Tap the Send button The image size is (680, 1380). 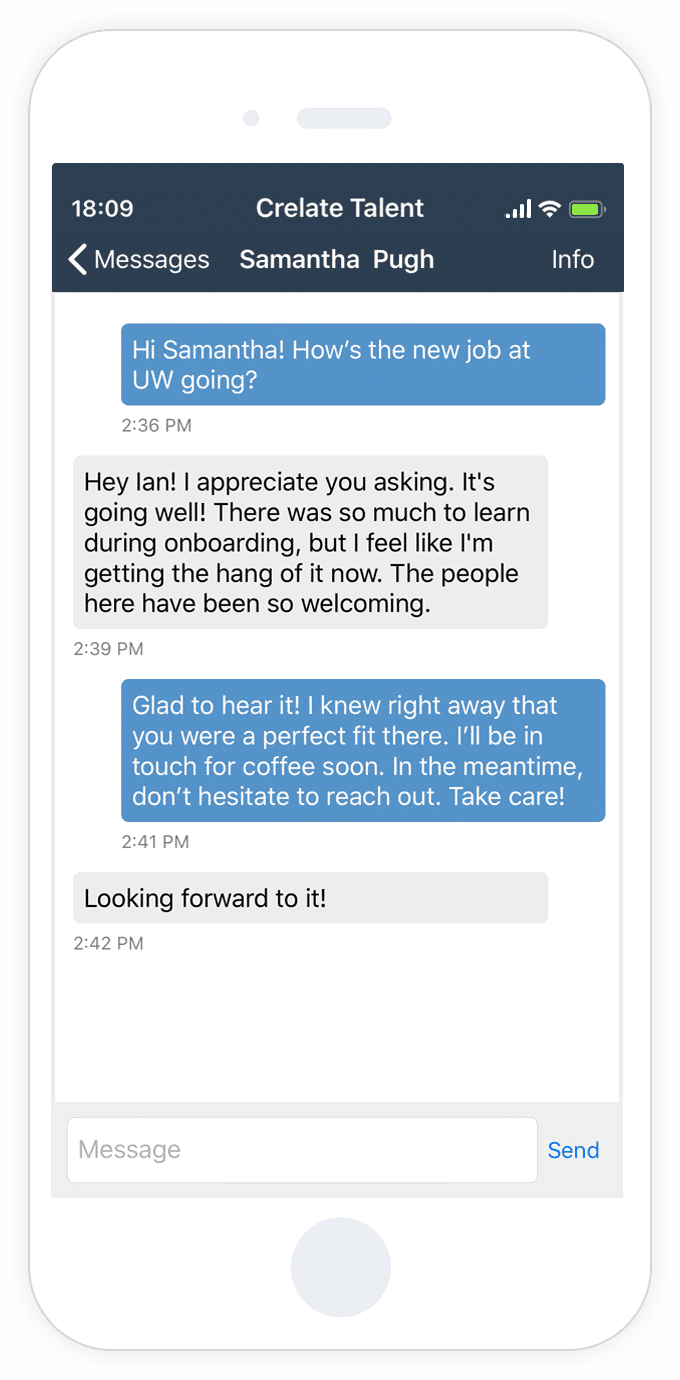click(x=574, y=1151)
